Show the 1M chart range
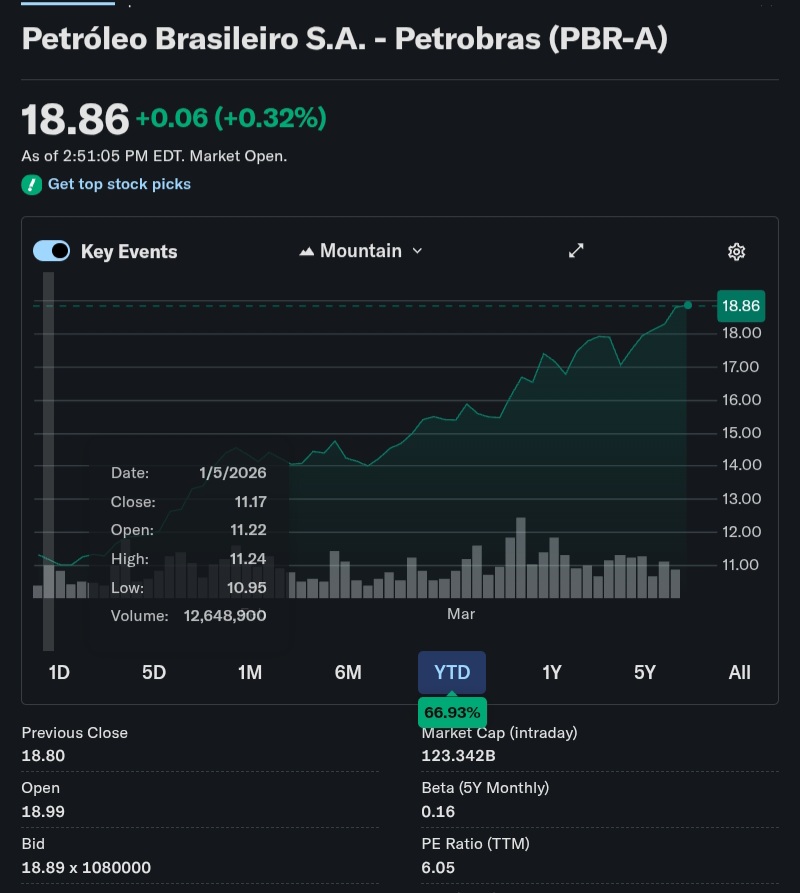The height and width of the screenshot is (893, 800). click(x=250, y=672)
